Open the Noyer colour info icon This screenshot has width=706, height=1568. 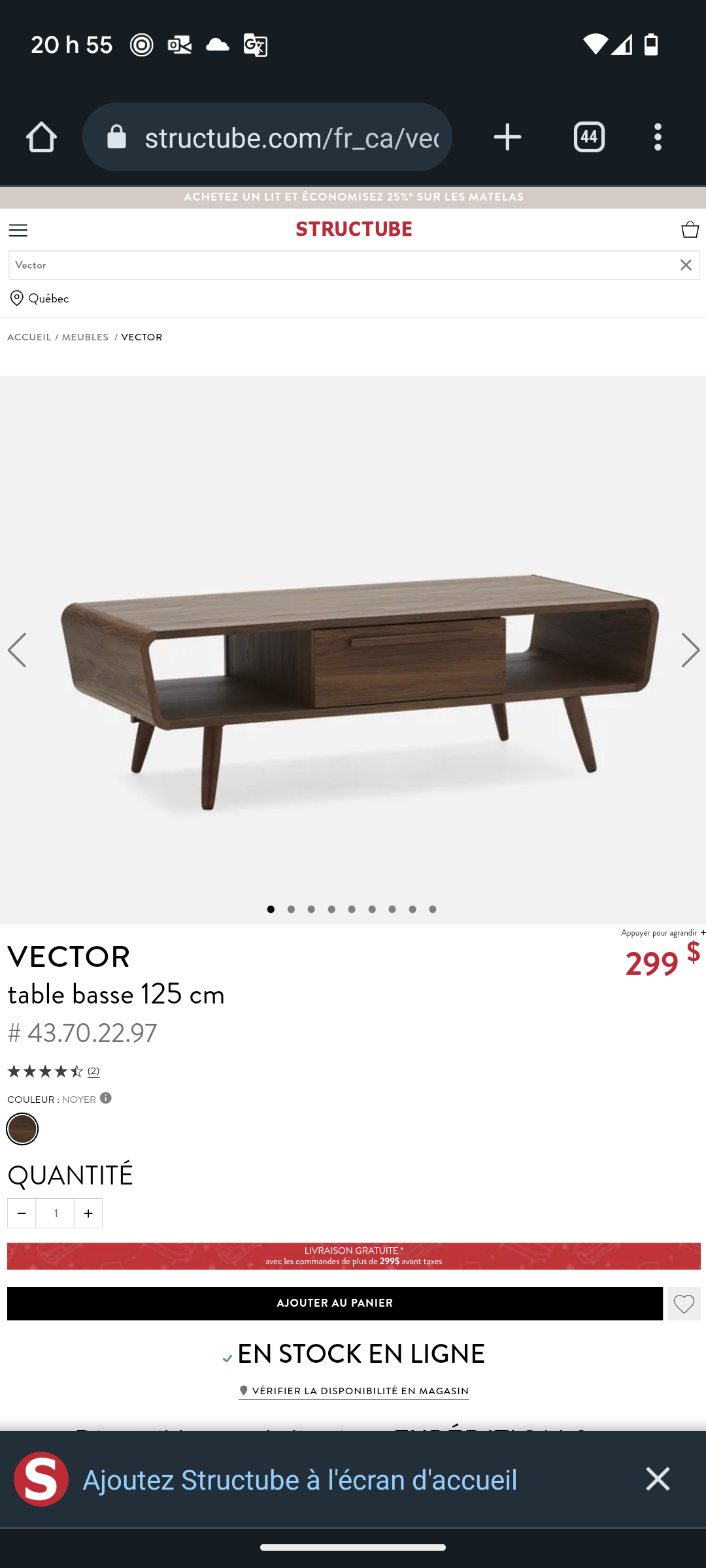click(106, 1098)
